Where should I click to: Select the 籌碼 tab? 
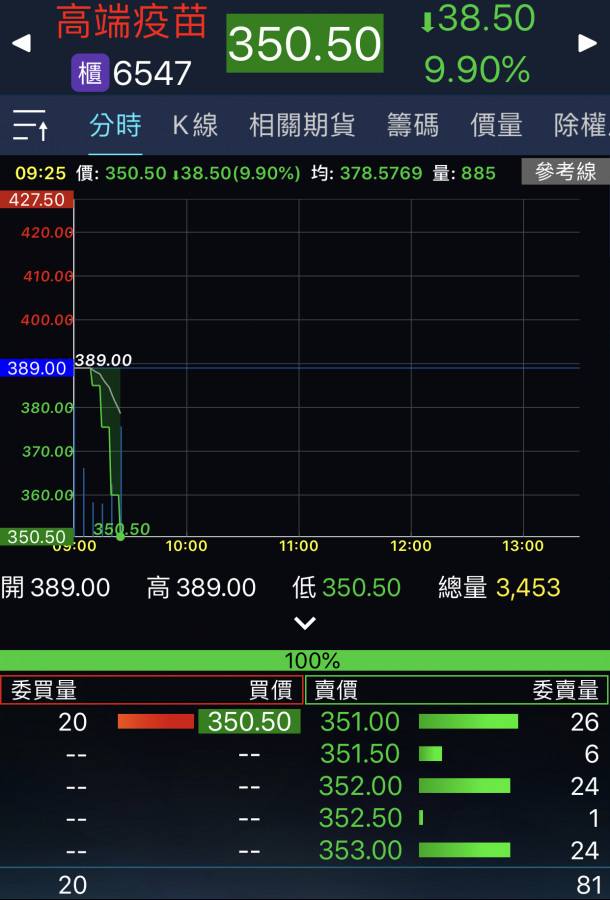[412, 125]
